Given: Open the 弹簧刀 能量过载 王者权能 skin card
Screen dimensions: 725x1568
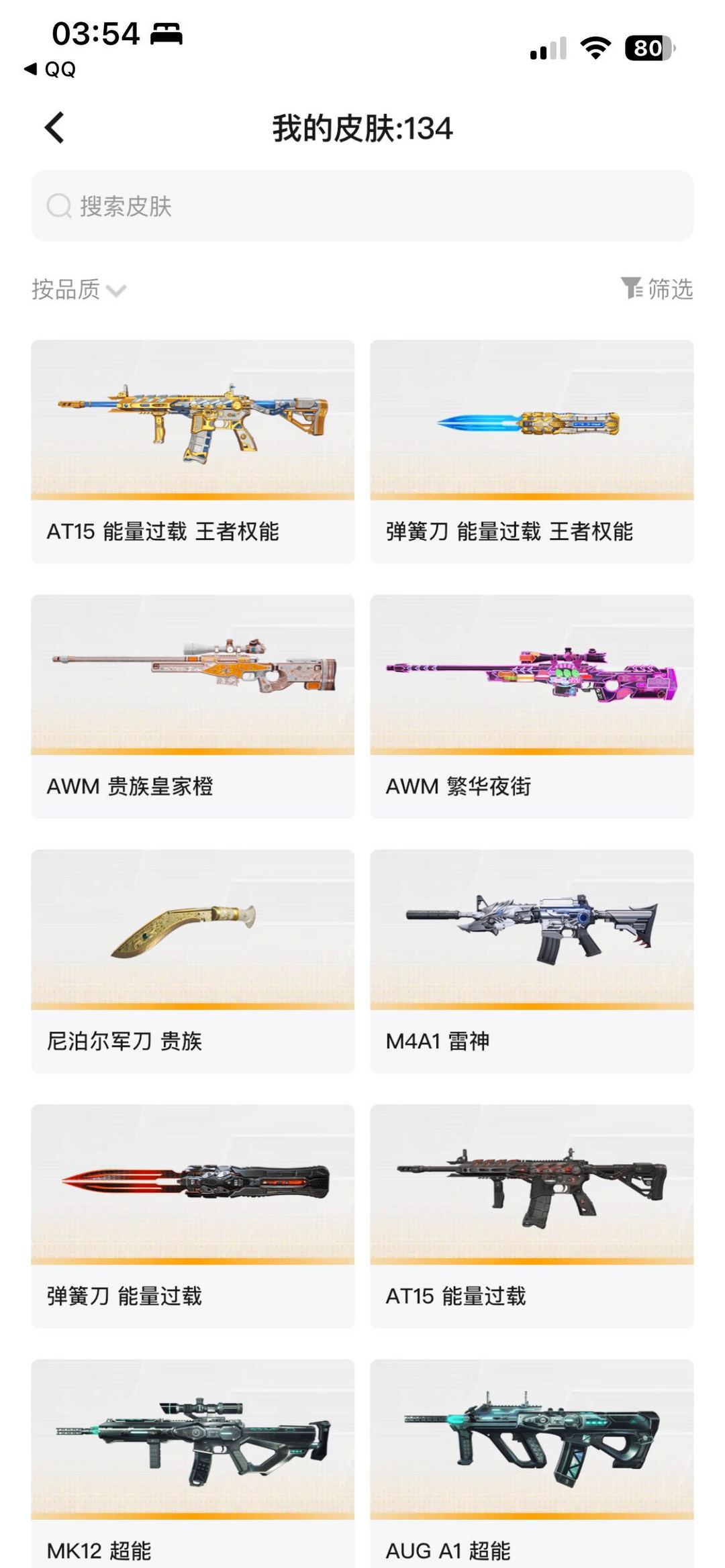Looking at the screenshot, I should pyautogui.click(x=532, y=452).
